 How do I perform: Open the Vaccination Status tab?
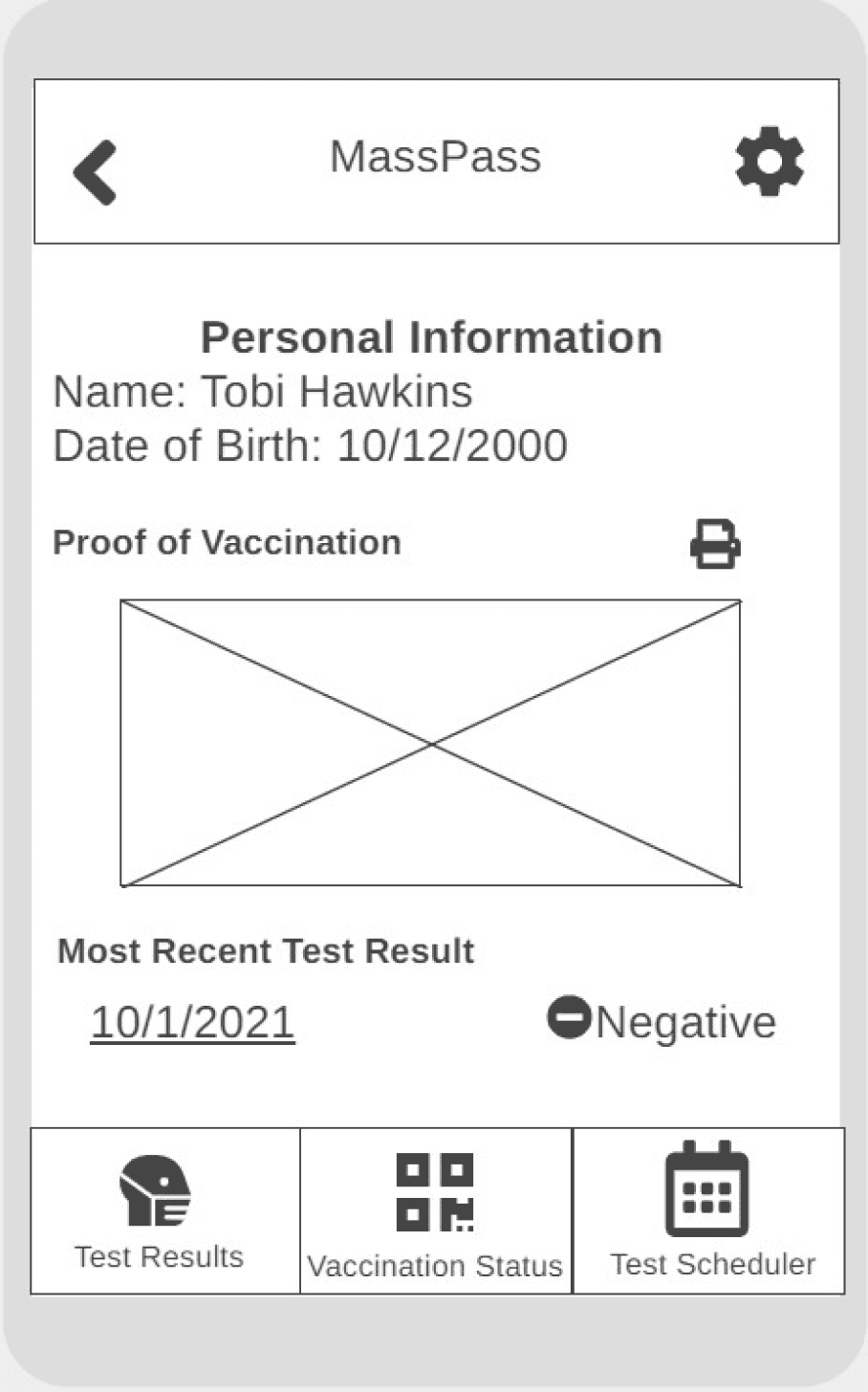[436, 1210]
